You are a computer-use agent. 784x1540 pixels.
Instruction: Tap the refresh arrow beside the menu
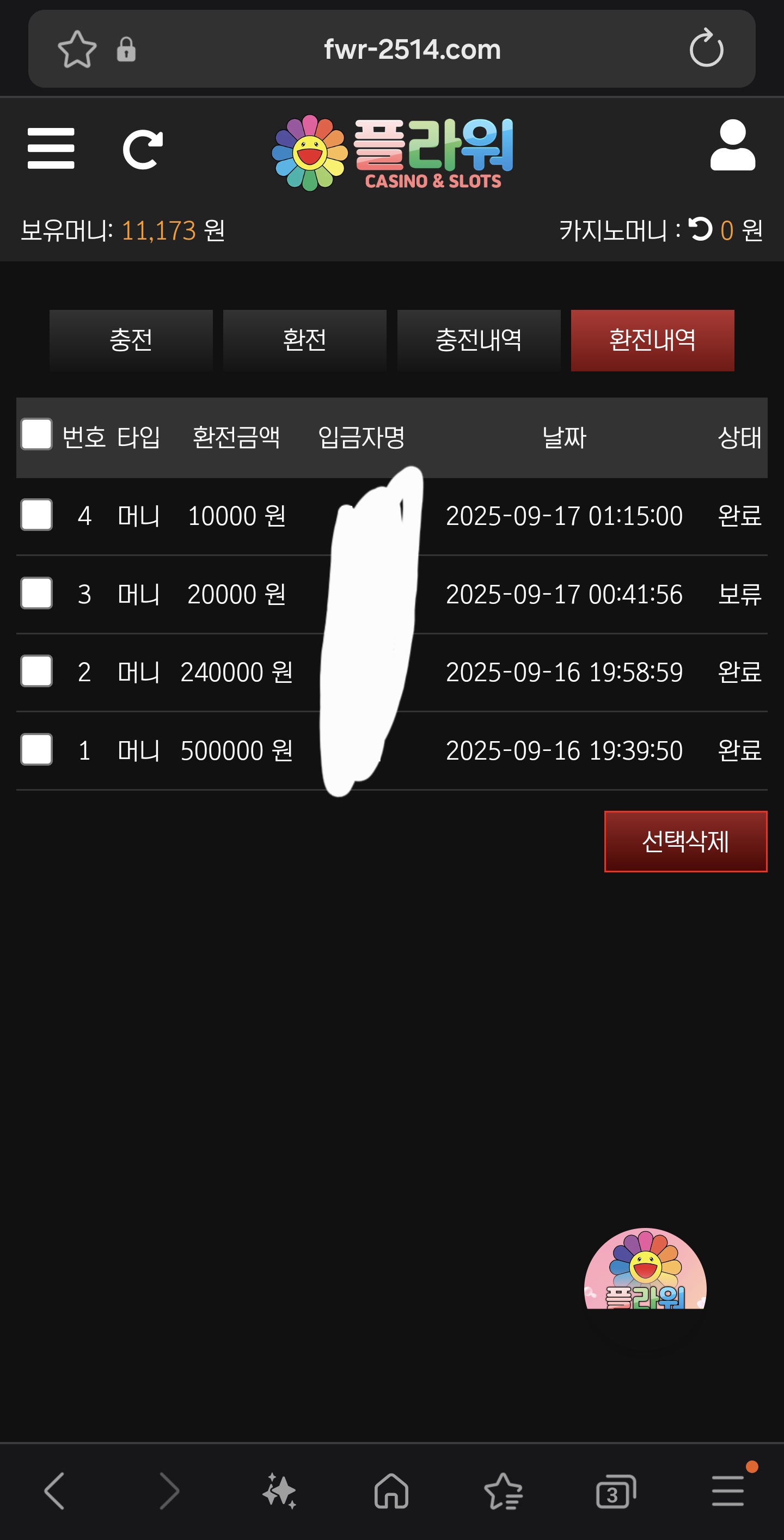[142, 149]
